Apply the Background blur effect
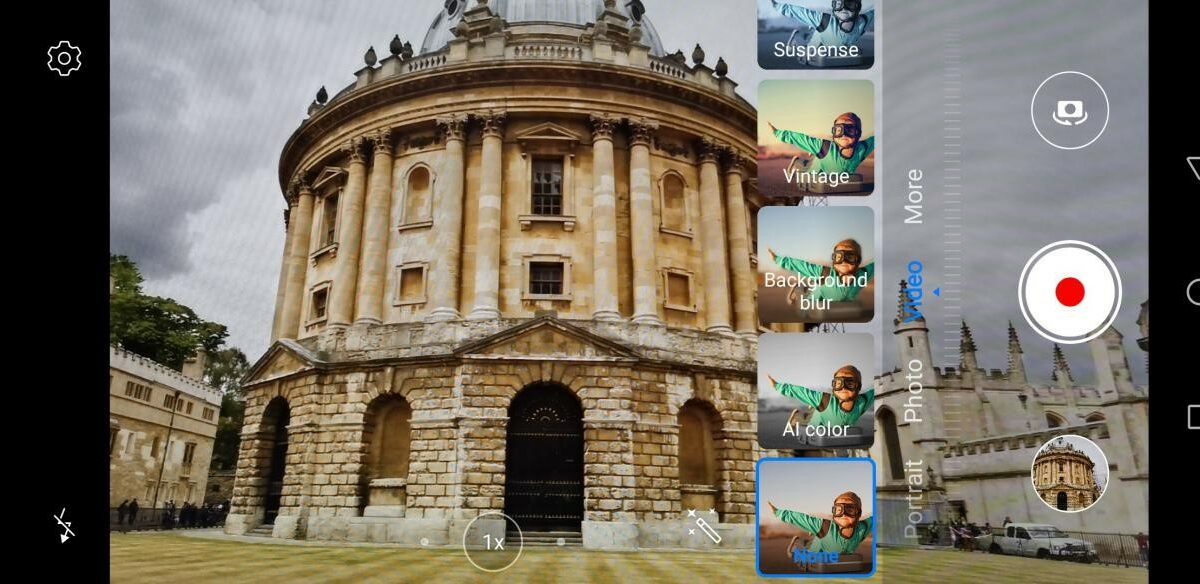Image resolution: width=1200 pixels, height=584 pixels. (815, 265)
